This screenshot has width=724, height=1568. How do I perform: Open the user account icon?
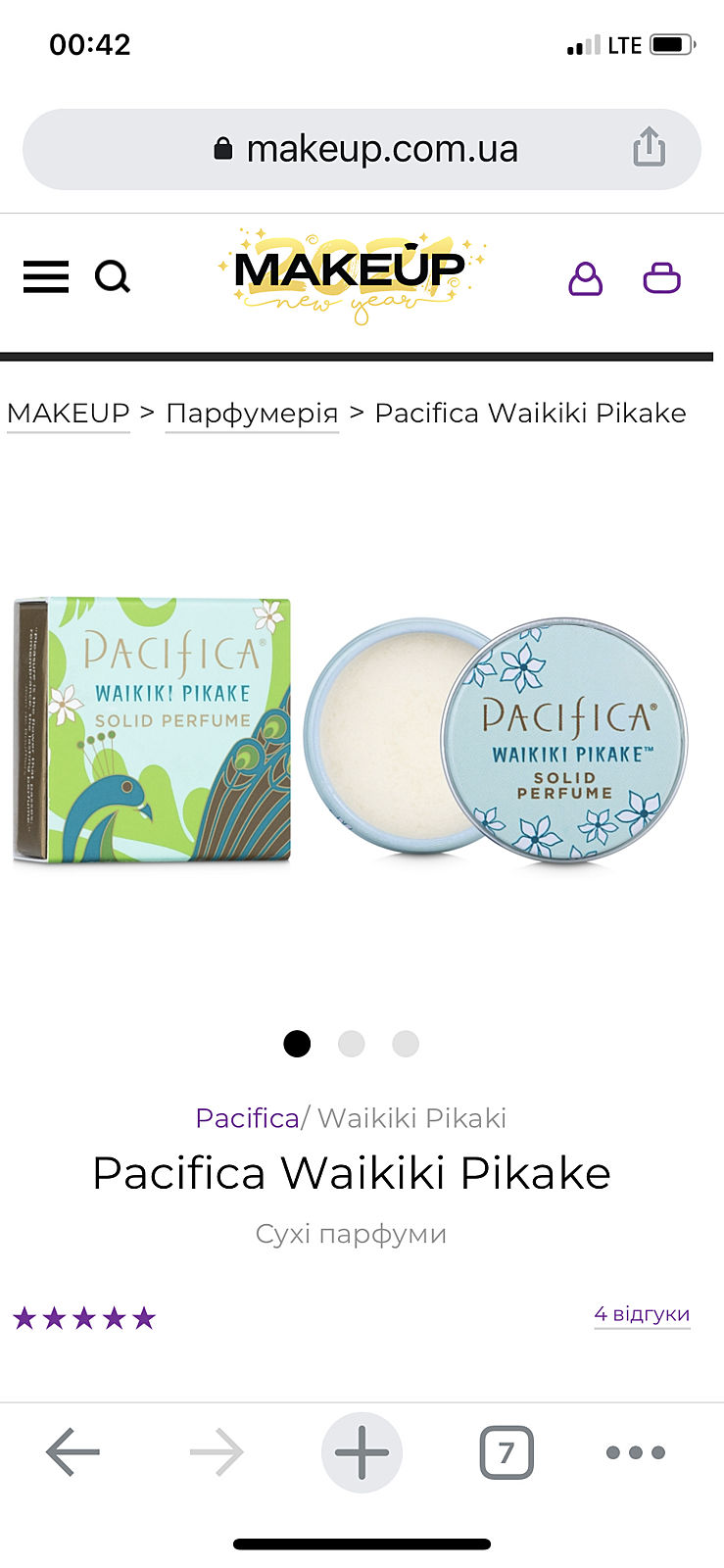pyautogui.click(x=585, y=278)
